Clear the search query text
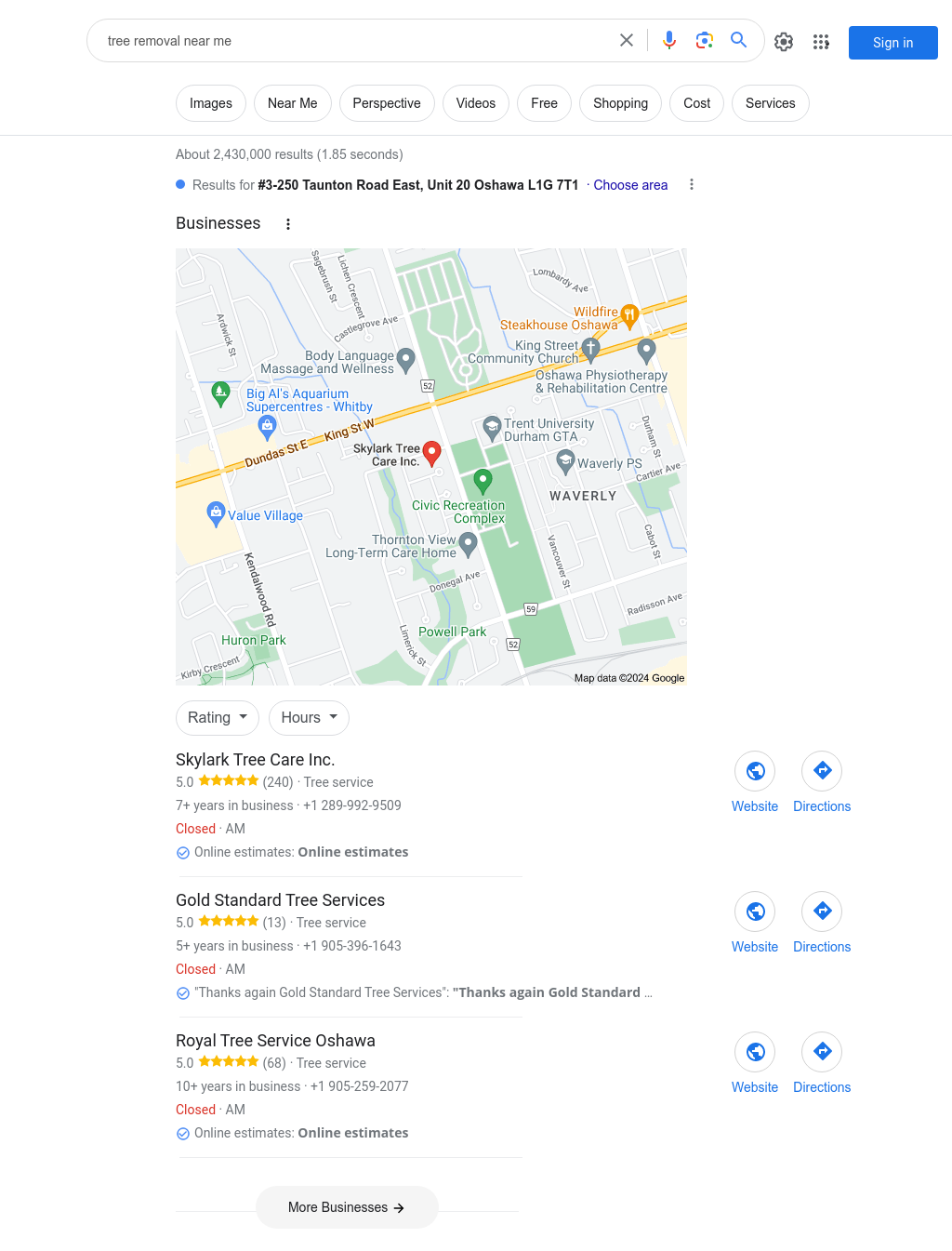This screenshot has width=952, height=1251. (627, 40)
